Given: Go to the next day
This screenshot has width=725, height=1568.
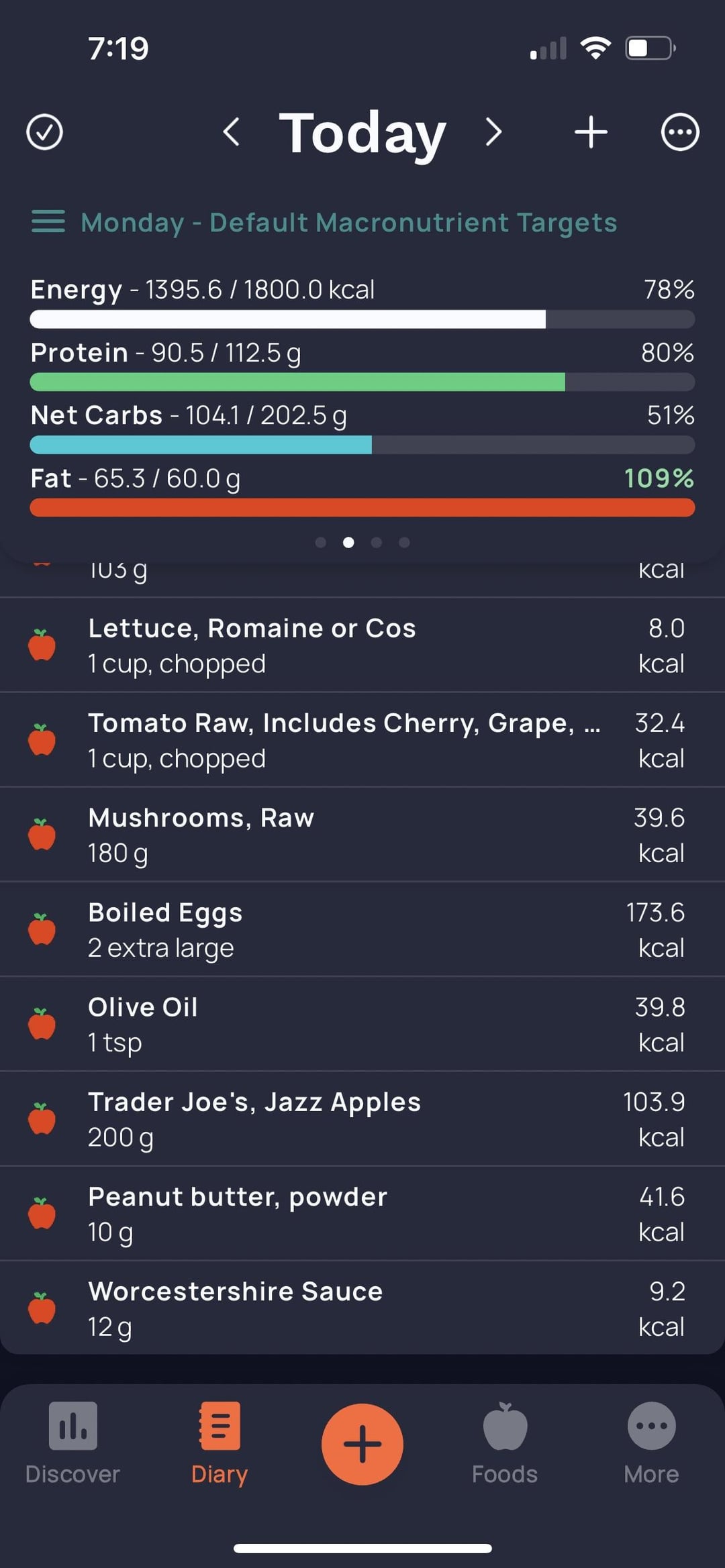Looking at the screenshot, I should [x=493, y=132].
